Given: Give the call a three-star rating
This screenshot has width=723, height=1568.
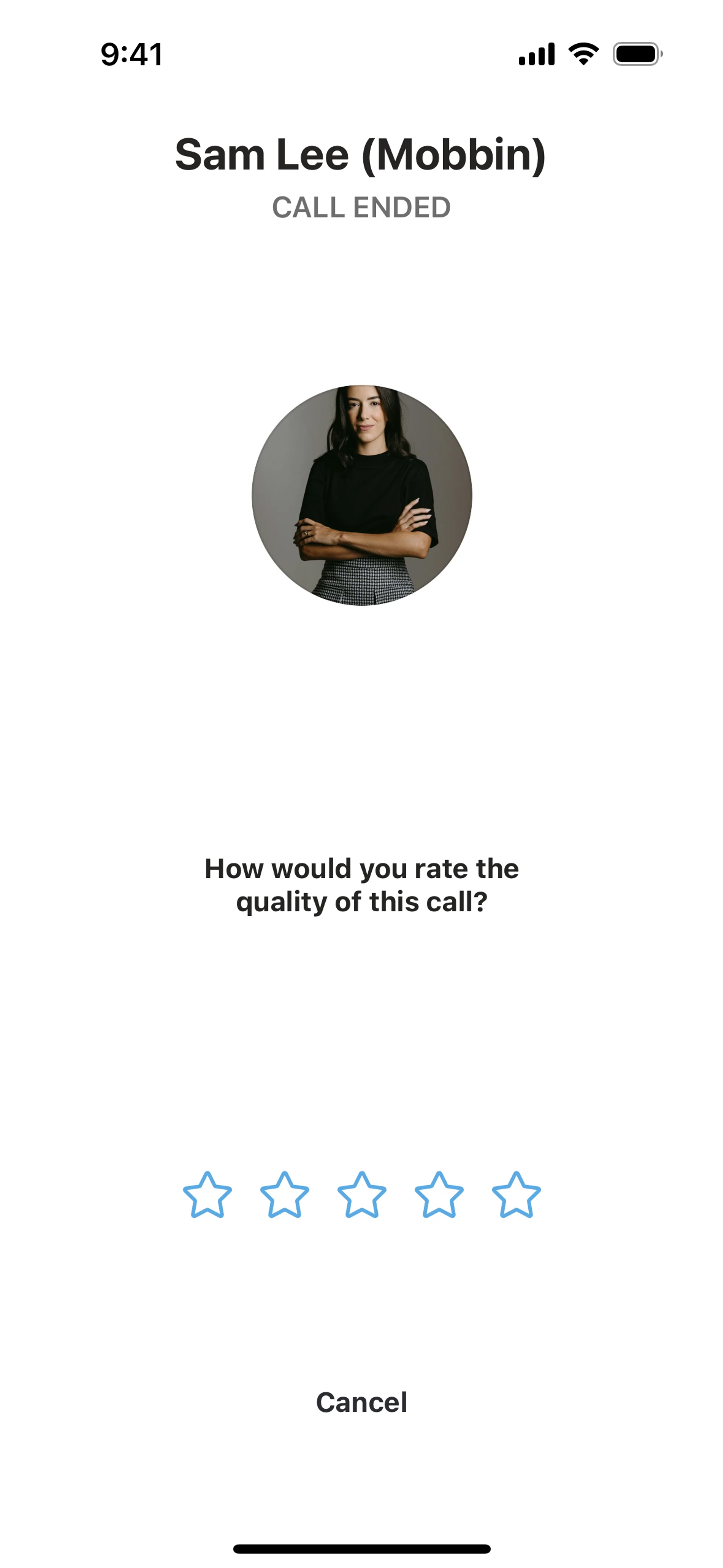Looking at the screenshot, I should [361, 1195].
